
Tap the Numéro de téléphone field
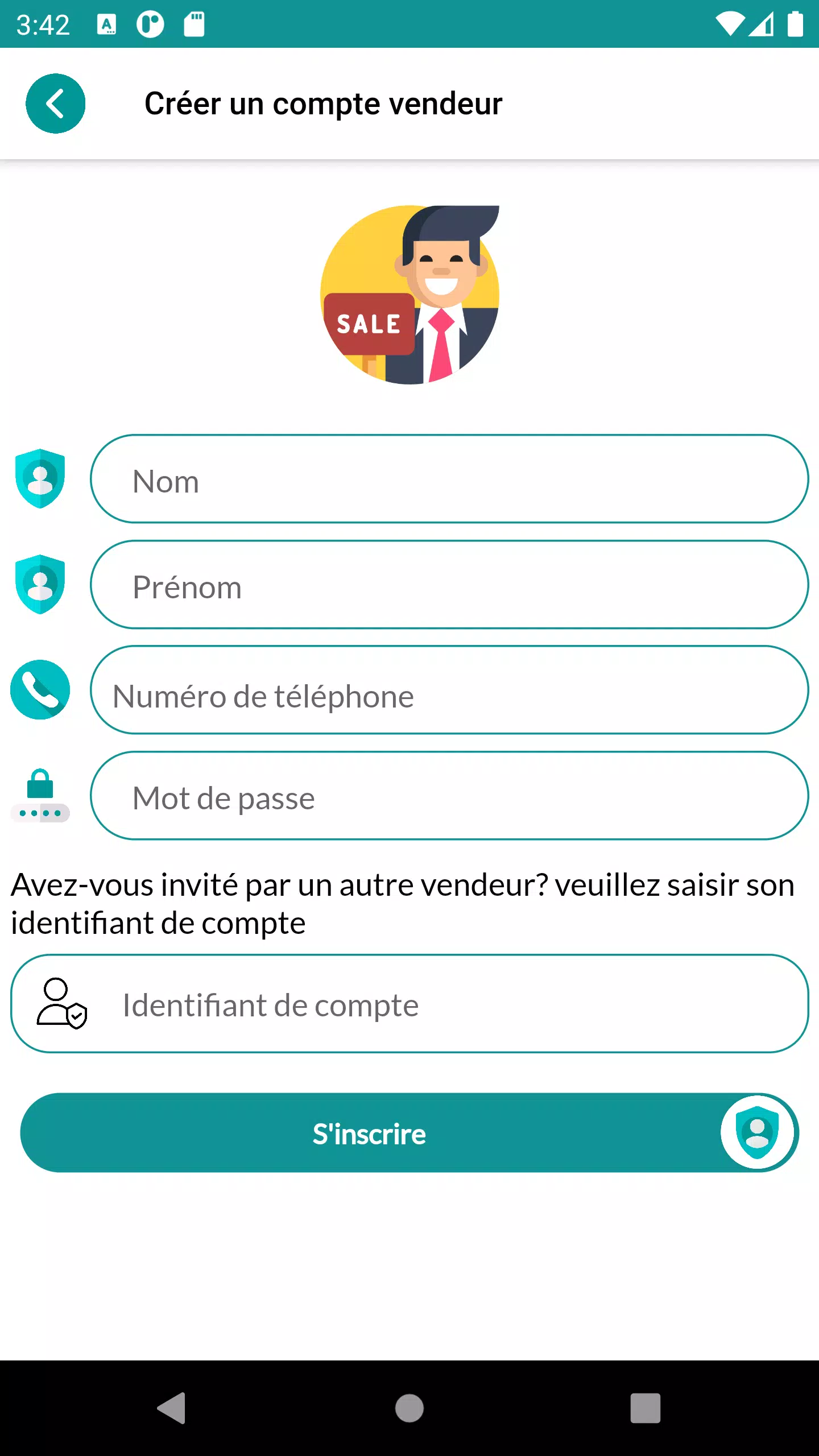click(x=449, y=690)
